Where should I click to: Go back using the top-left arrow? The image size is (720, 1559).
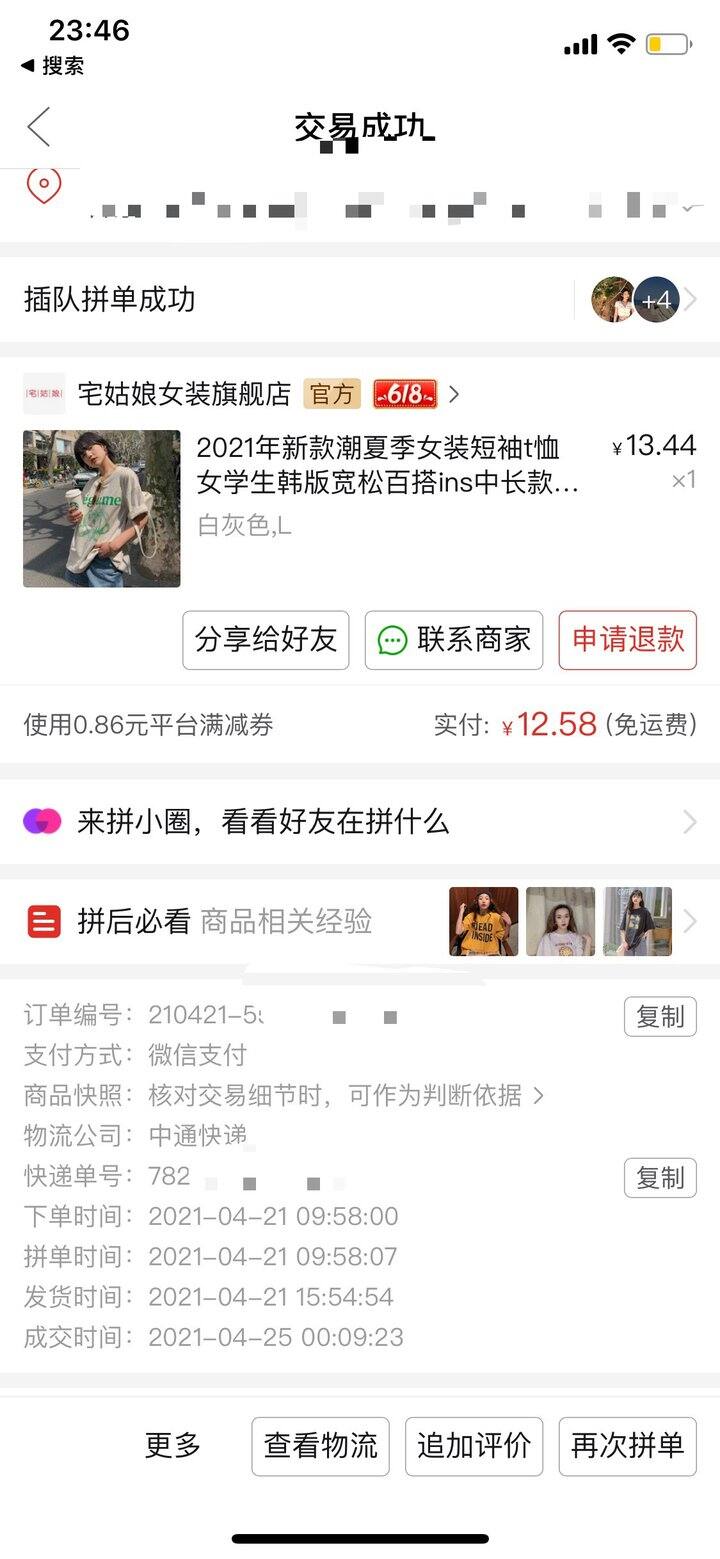point(38,127)
